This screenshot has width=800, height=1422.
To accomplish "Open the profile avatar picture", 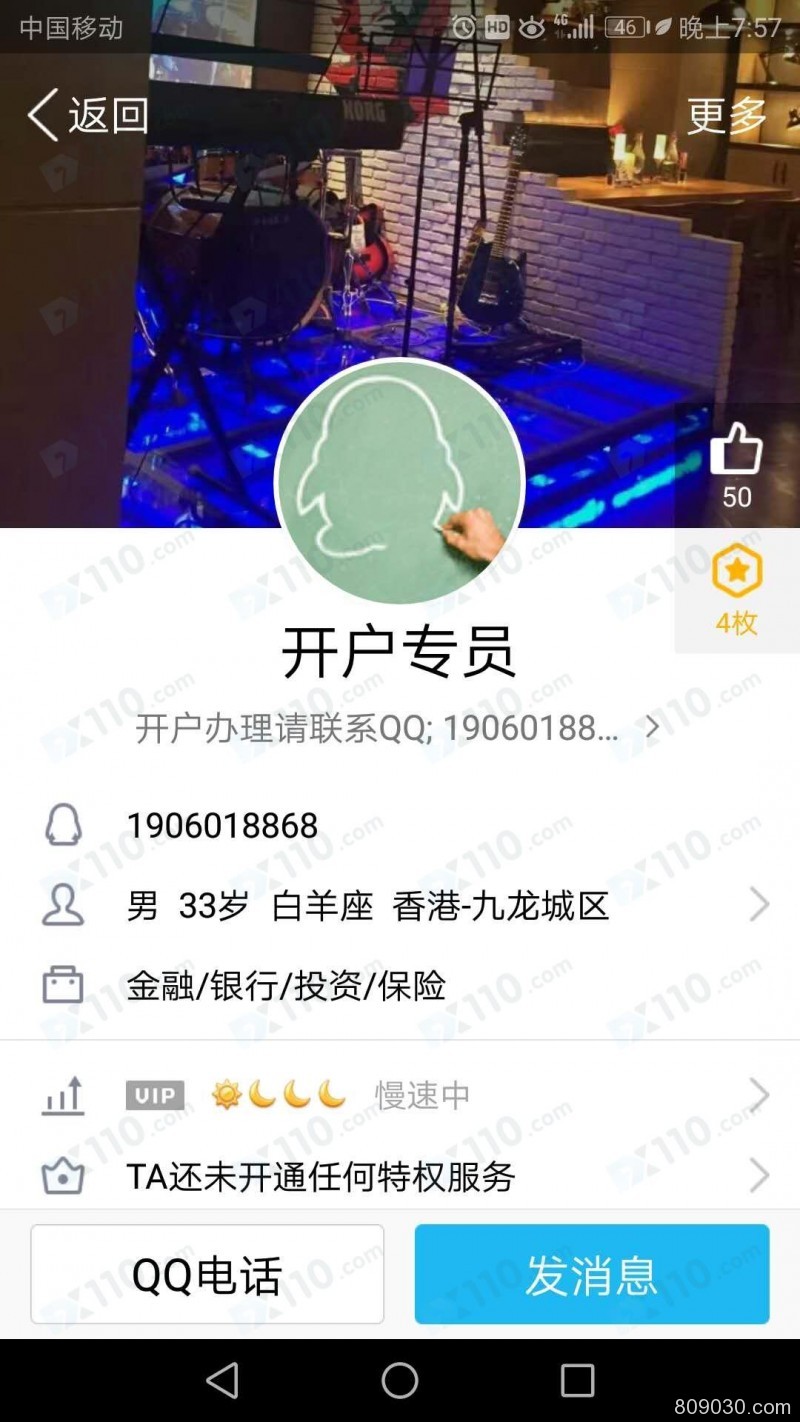I will [400, 481].
